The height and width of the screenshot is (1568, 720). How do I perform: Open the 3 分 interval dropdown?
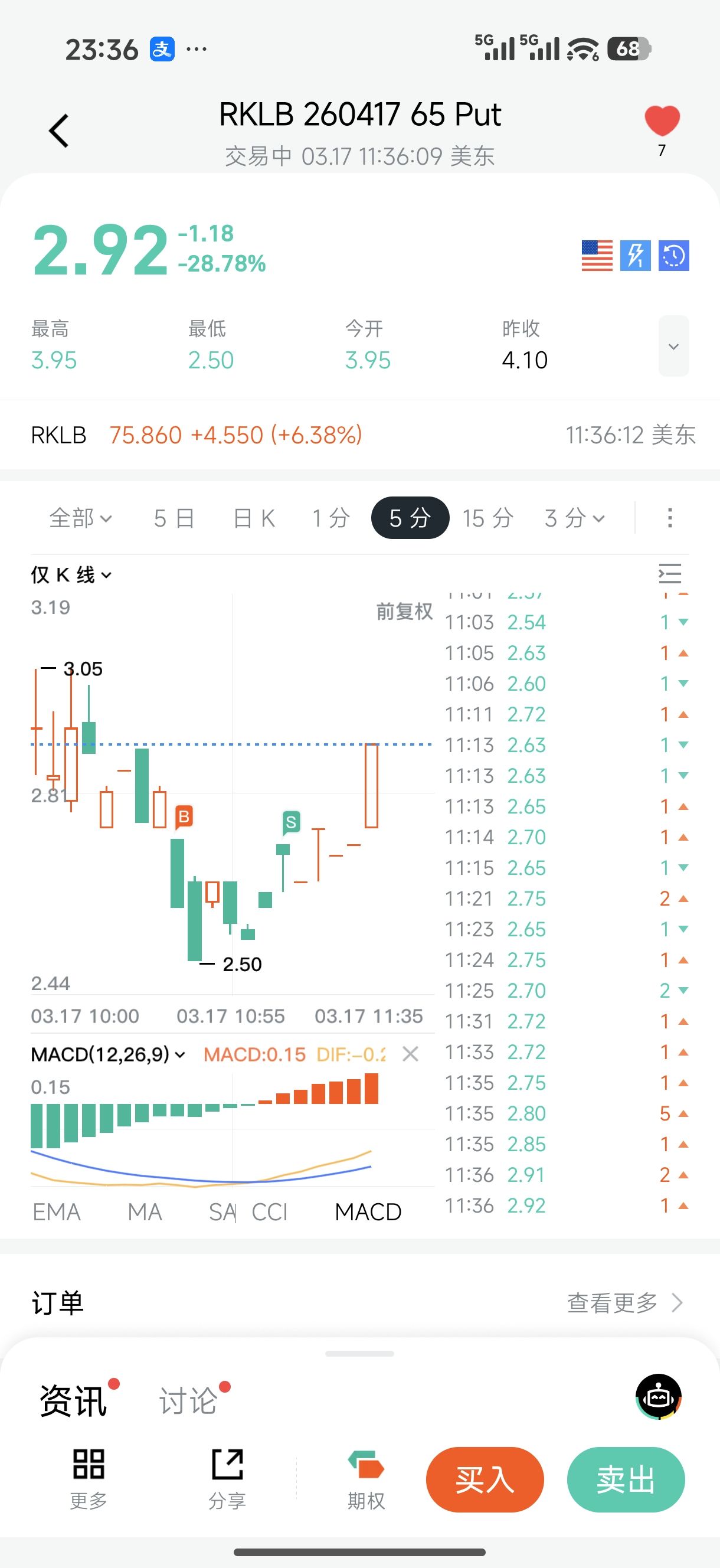click(575, 518)
